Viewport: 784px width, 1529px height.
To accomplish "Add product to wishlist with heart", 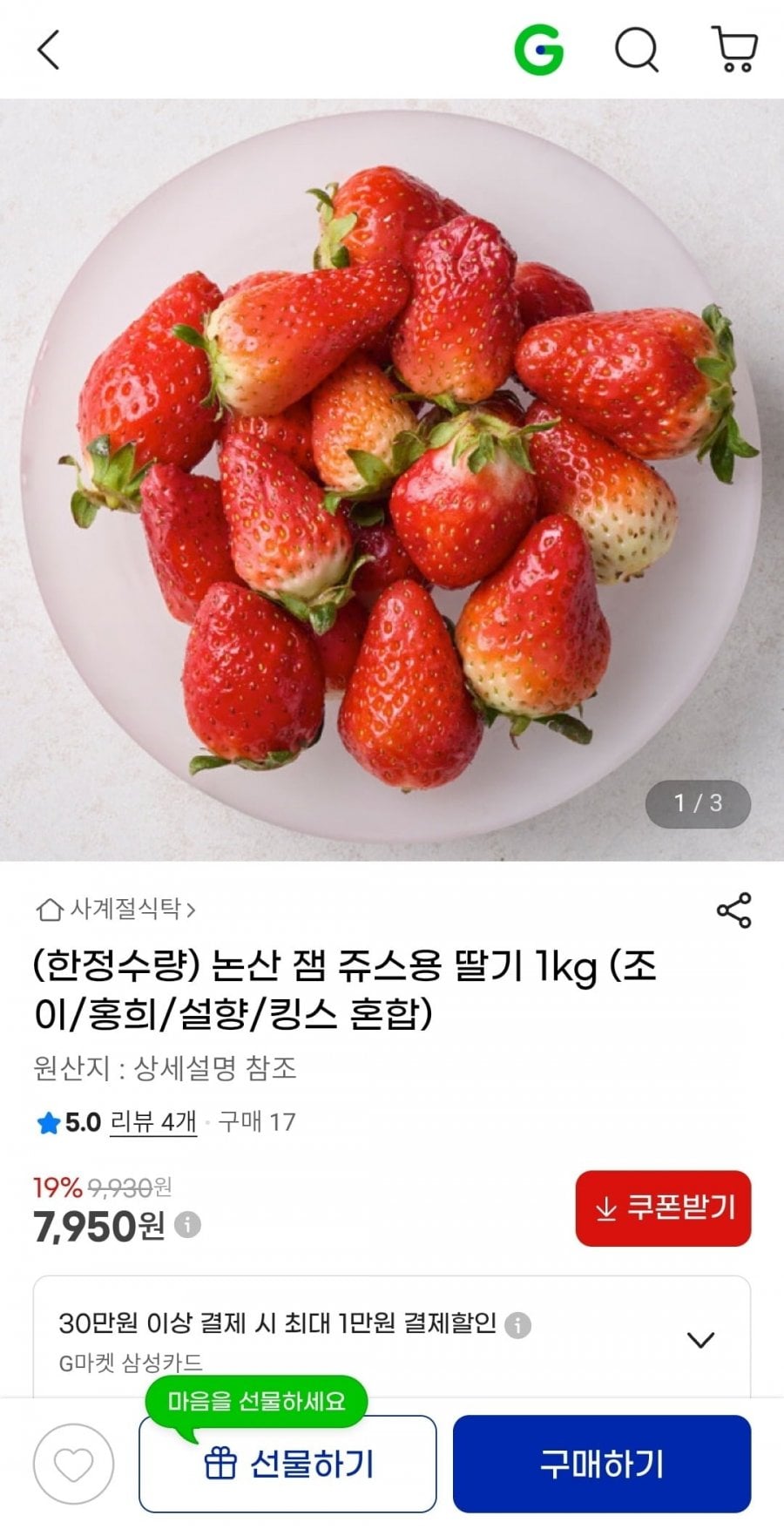I will click(x=73, y=1465).
